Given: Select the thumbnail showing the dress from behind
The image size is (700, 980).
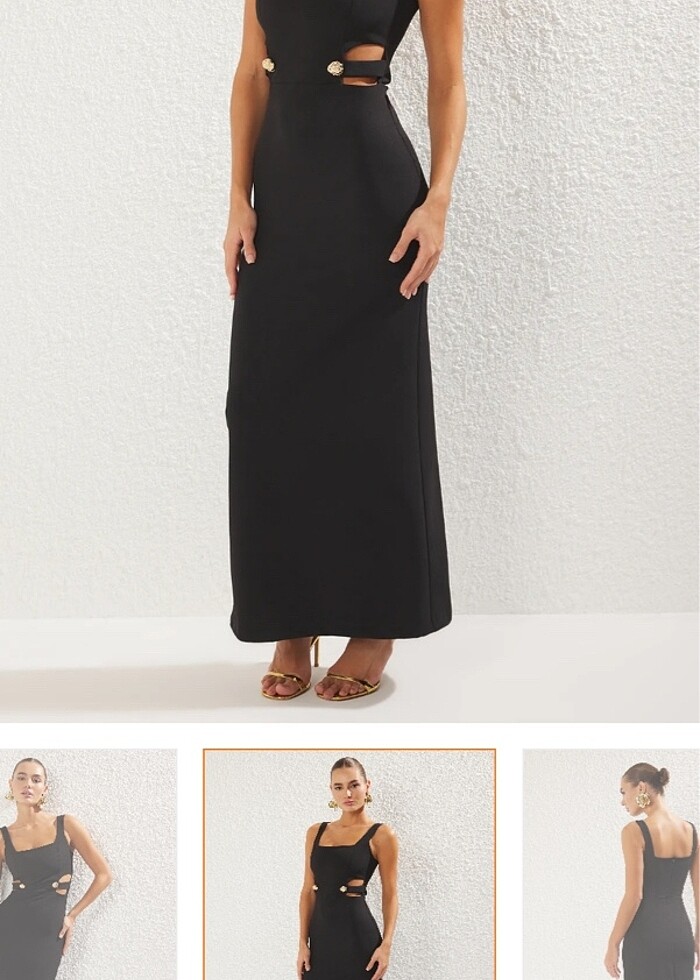Looking at the screenshot, I should coord(612,864).
